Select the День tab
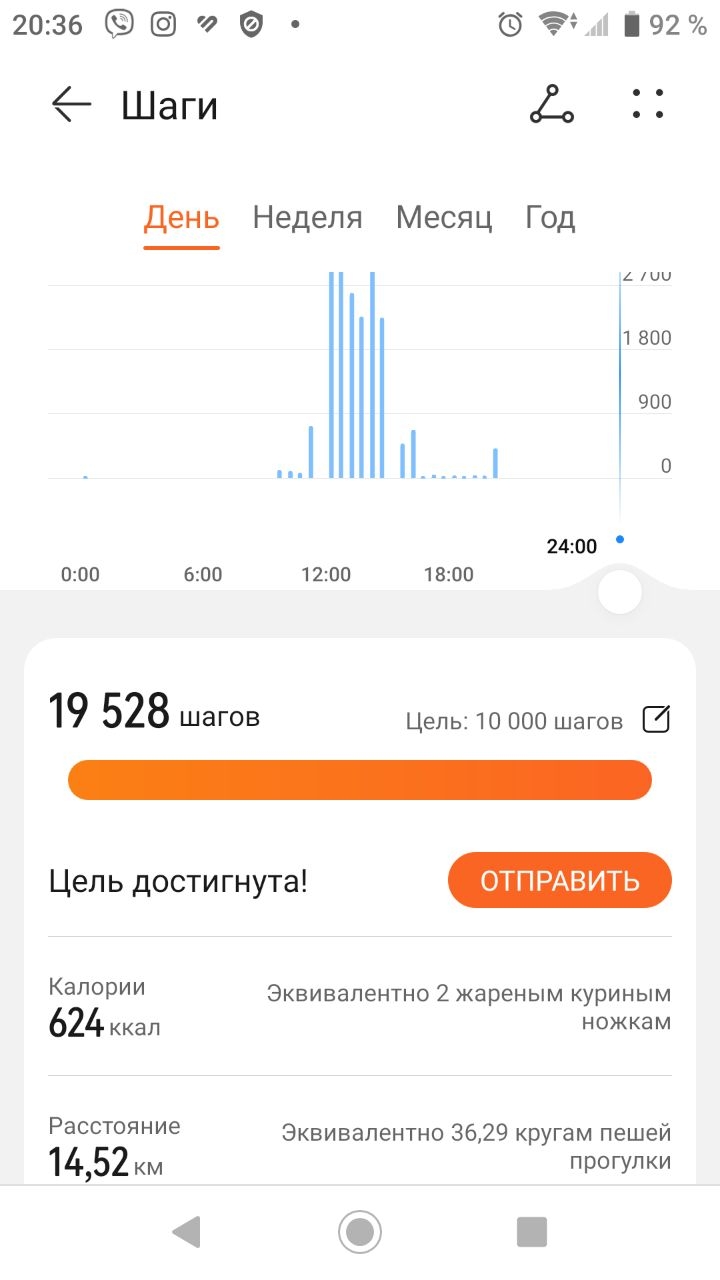The height and width of the screenshot is (1280, 720). 182,217
